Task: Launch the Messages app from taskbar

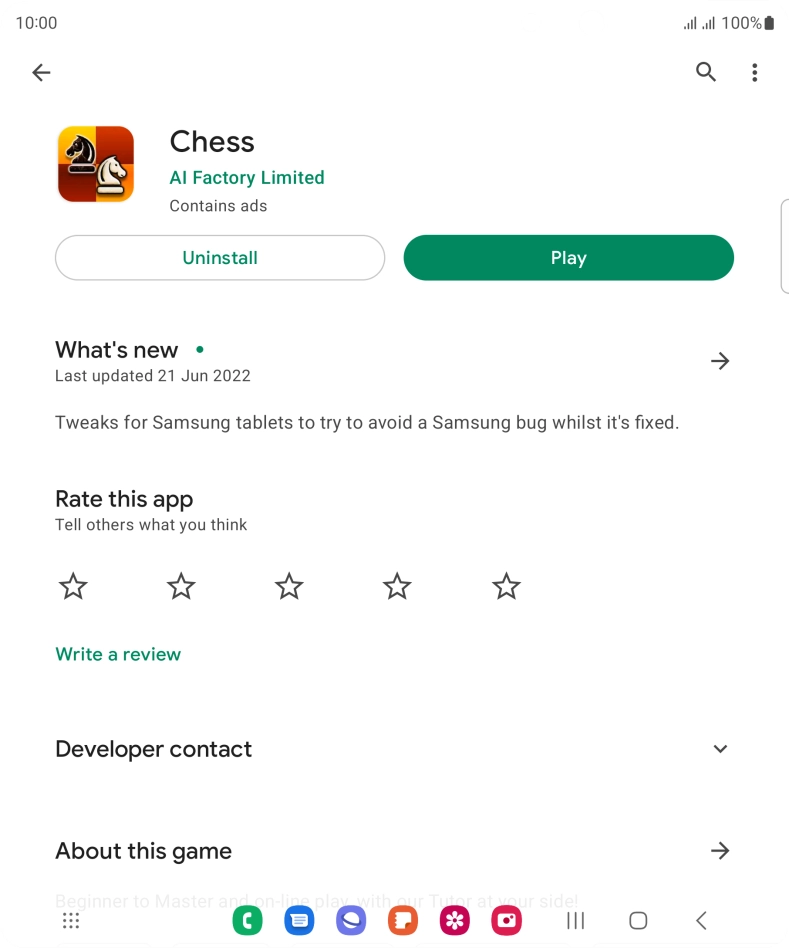Action: tap(299, 920)
